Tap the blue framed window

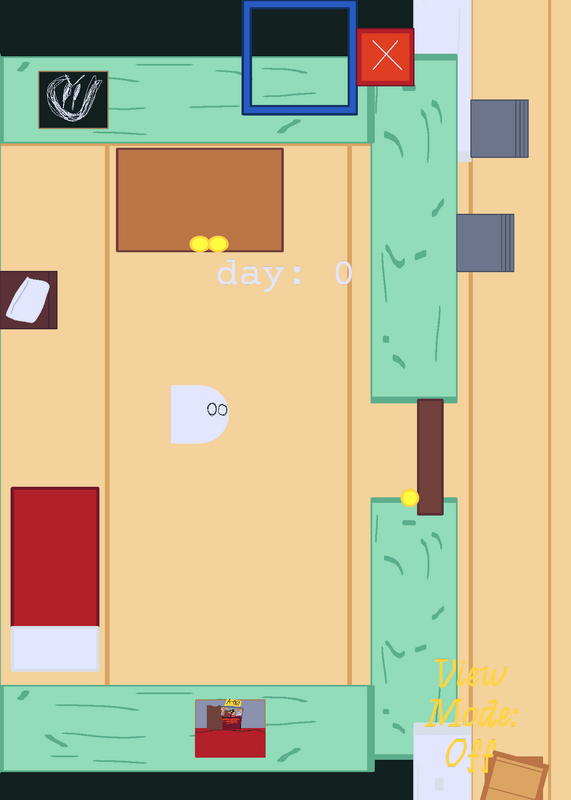pyautogui.click(x=300, y=58)
